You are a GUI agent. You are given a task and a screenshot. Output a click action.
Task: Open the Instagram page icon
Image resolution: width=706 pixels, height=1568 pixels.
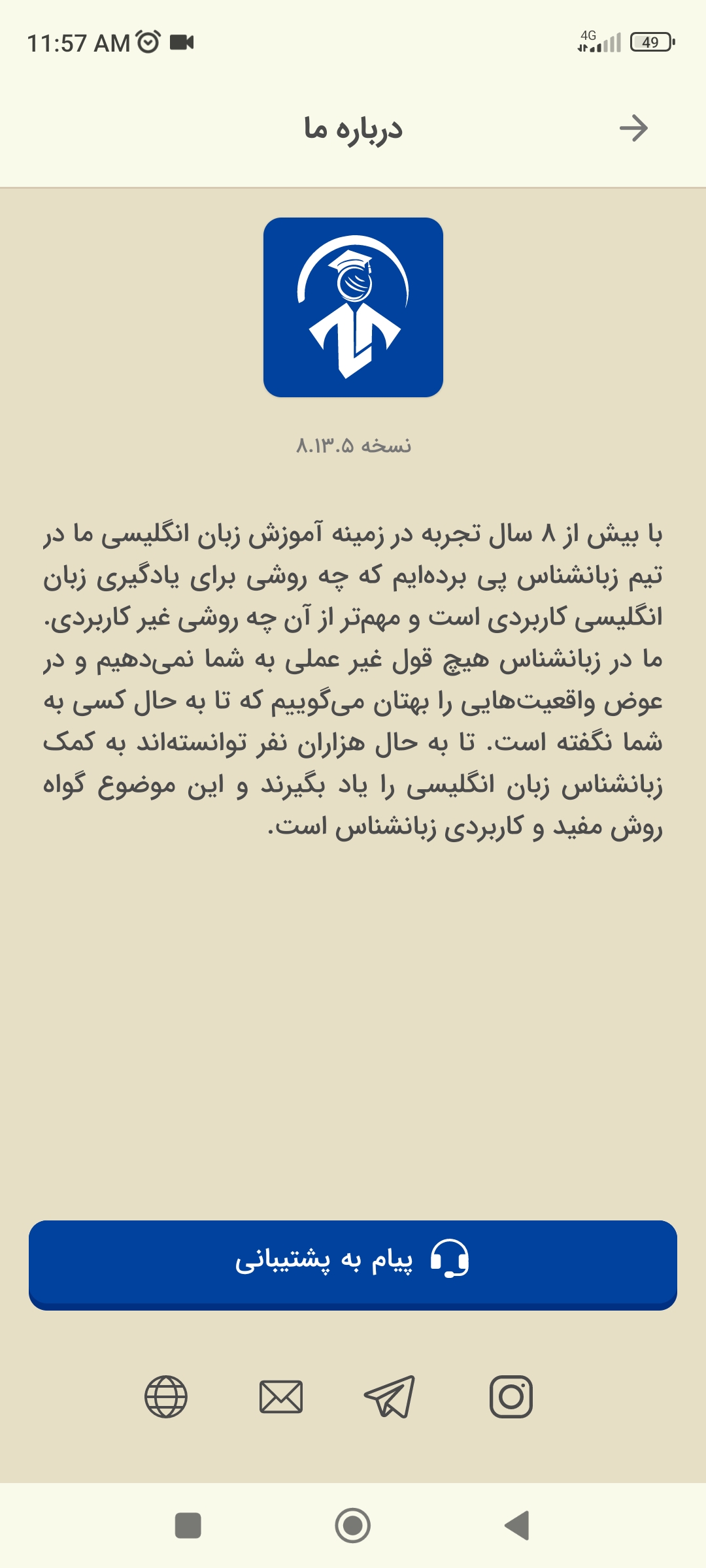click(511, 1397)
